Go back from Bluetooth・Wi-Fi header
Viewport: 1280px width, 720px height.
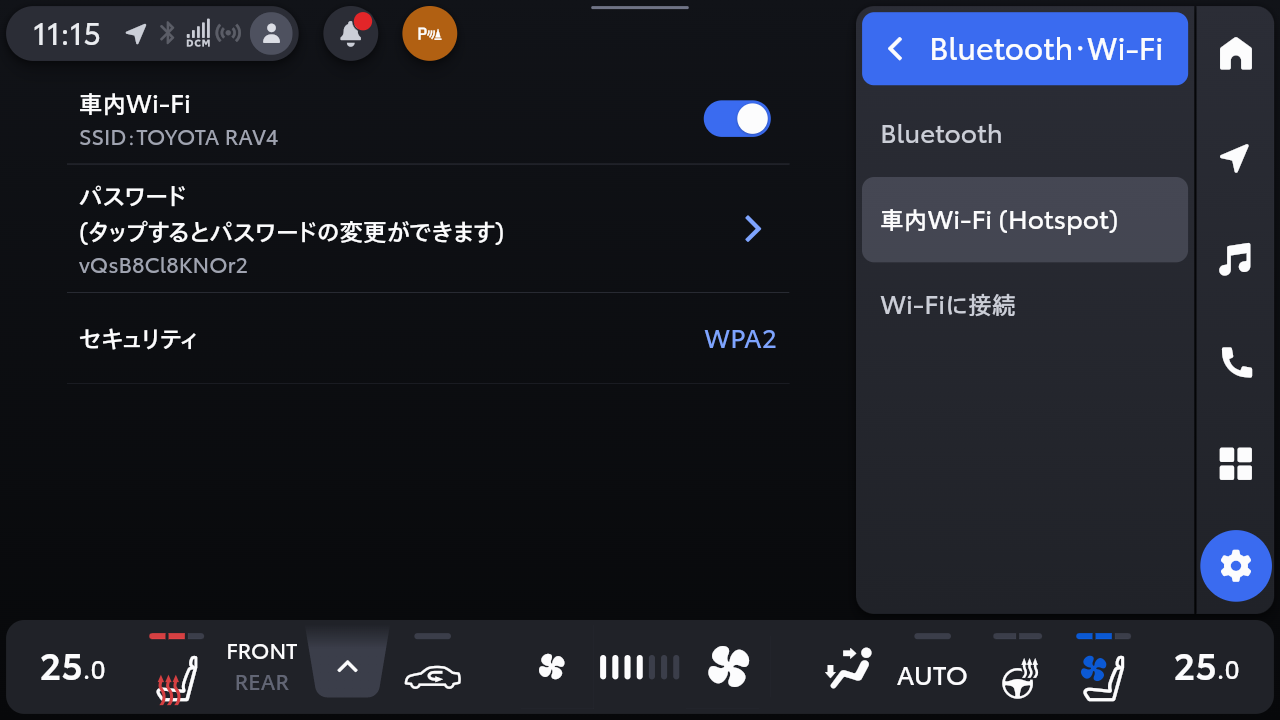tap(895, 49)
